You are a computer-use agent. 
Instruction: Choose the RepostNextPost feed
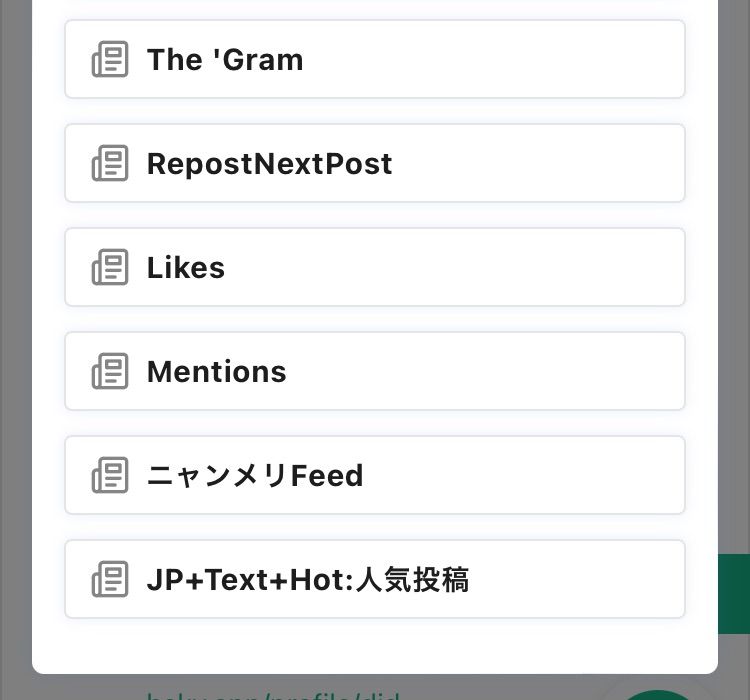click(x=374, y=164)
